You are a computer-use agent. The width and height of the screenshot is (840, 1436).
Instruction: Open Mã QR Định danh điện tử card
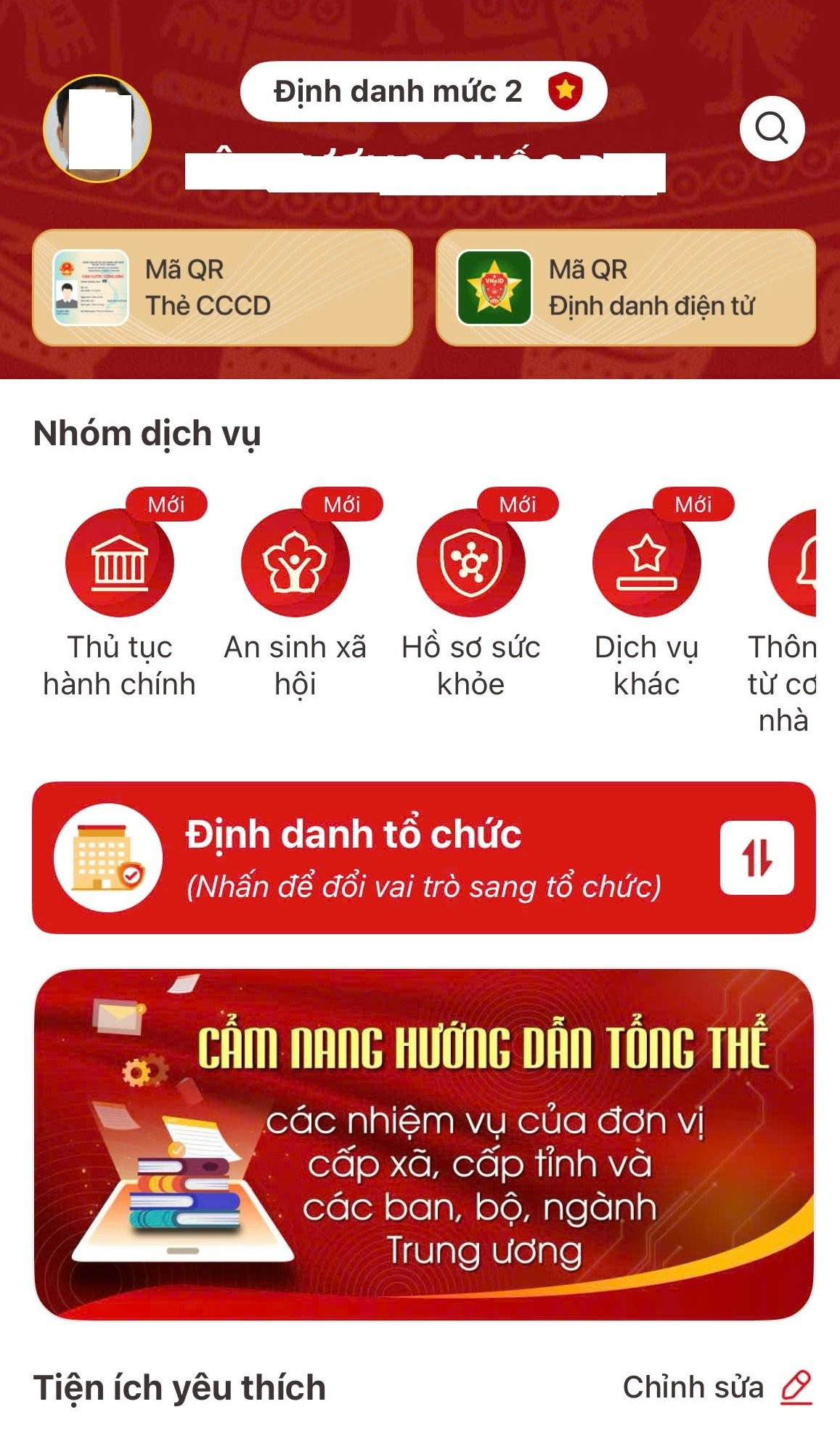click(625, 288)
